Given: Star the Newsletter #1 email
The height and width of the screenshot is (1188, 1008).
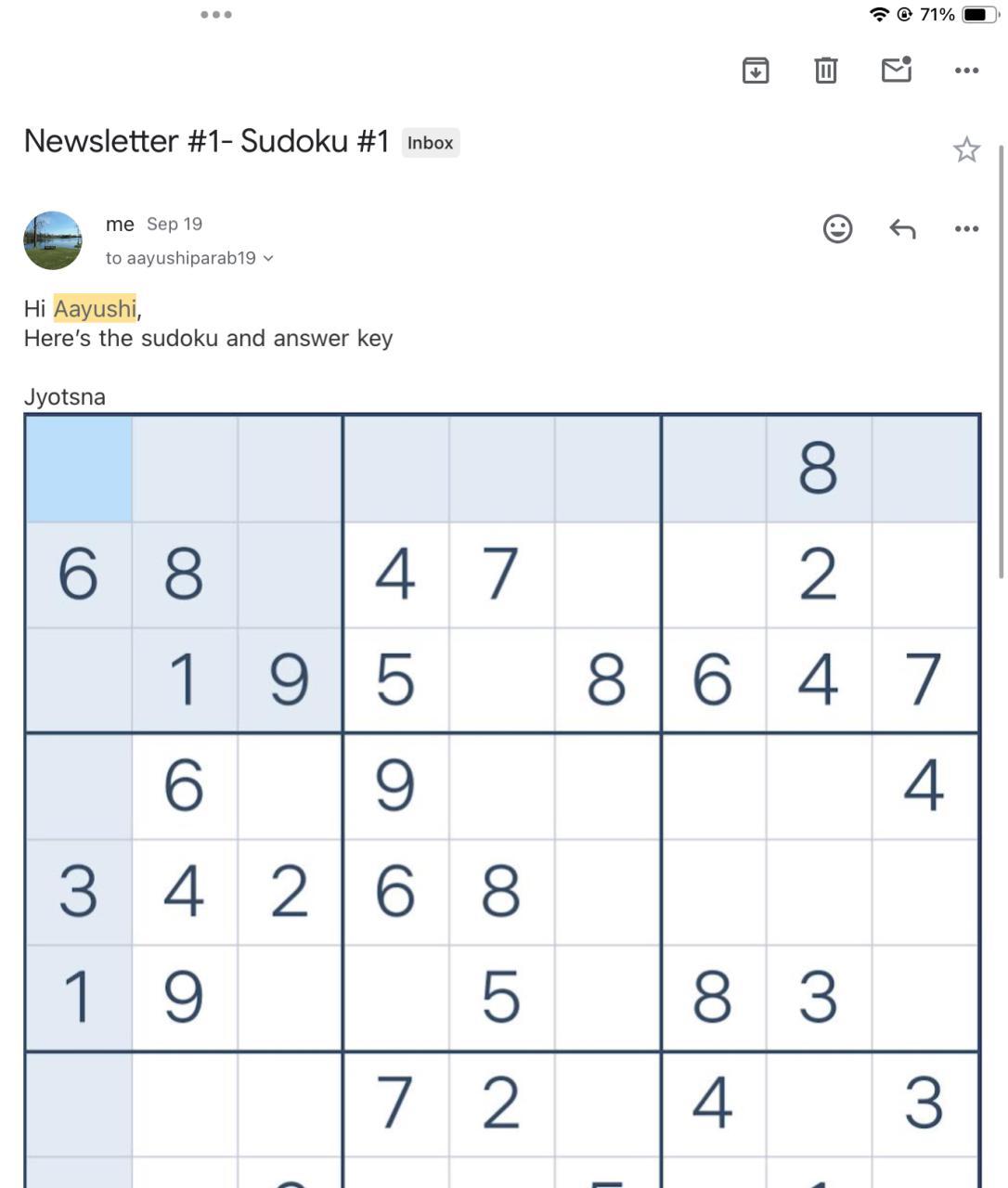Looking at the screenshot, I should tap(966, 149).
